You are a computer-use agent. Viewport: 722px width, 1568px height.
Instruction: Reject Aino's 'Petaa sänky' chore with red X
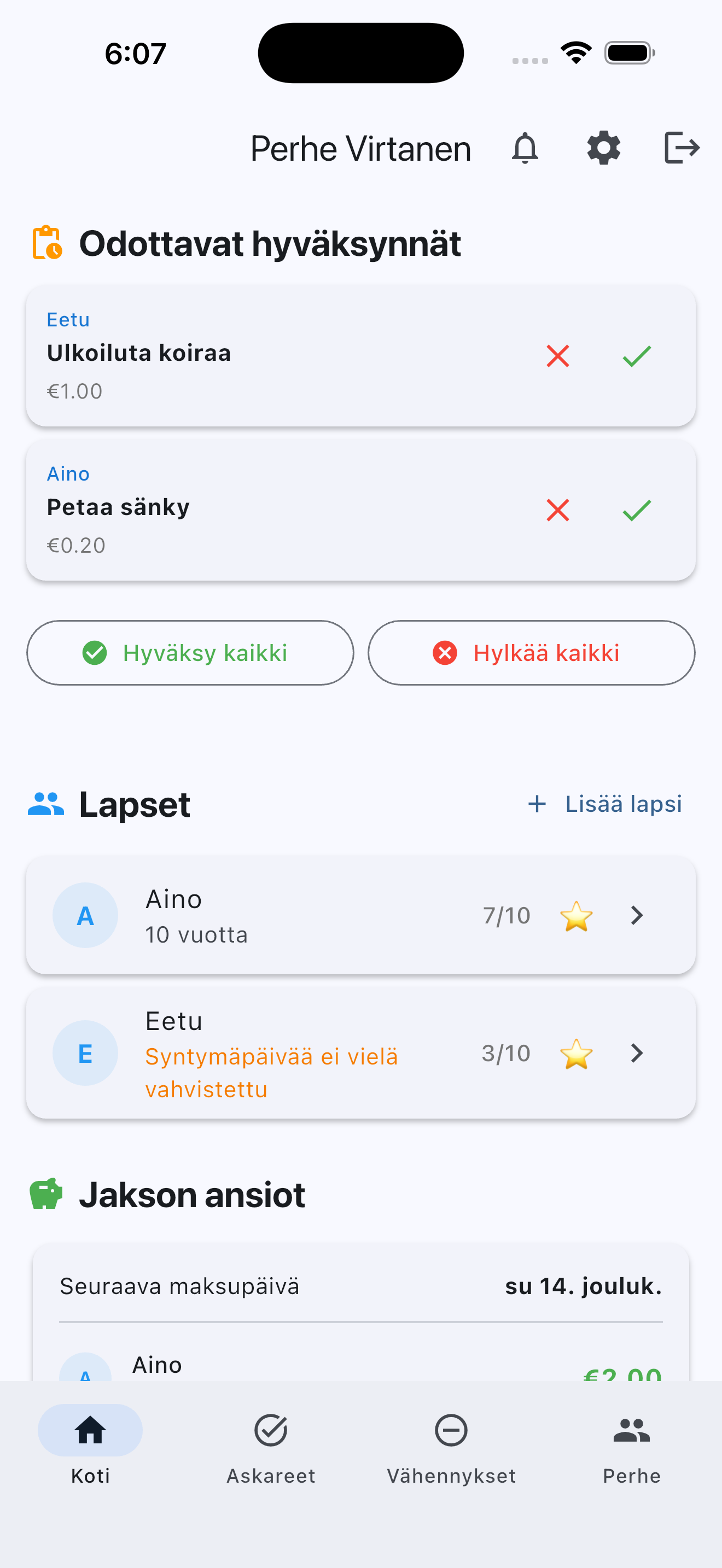[556, 511]
